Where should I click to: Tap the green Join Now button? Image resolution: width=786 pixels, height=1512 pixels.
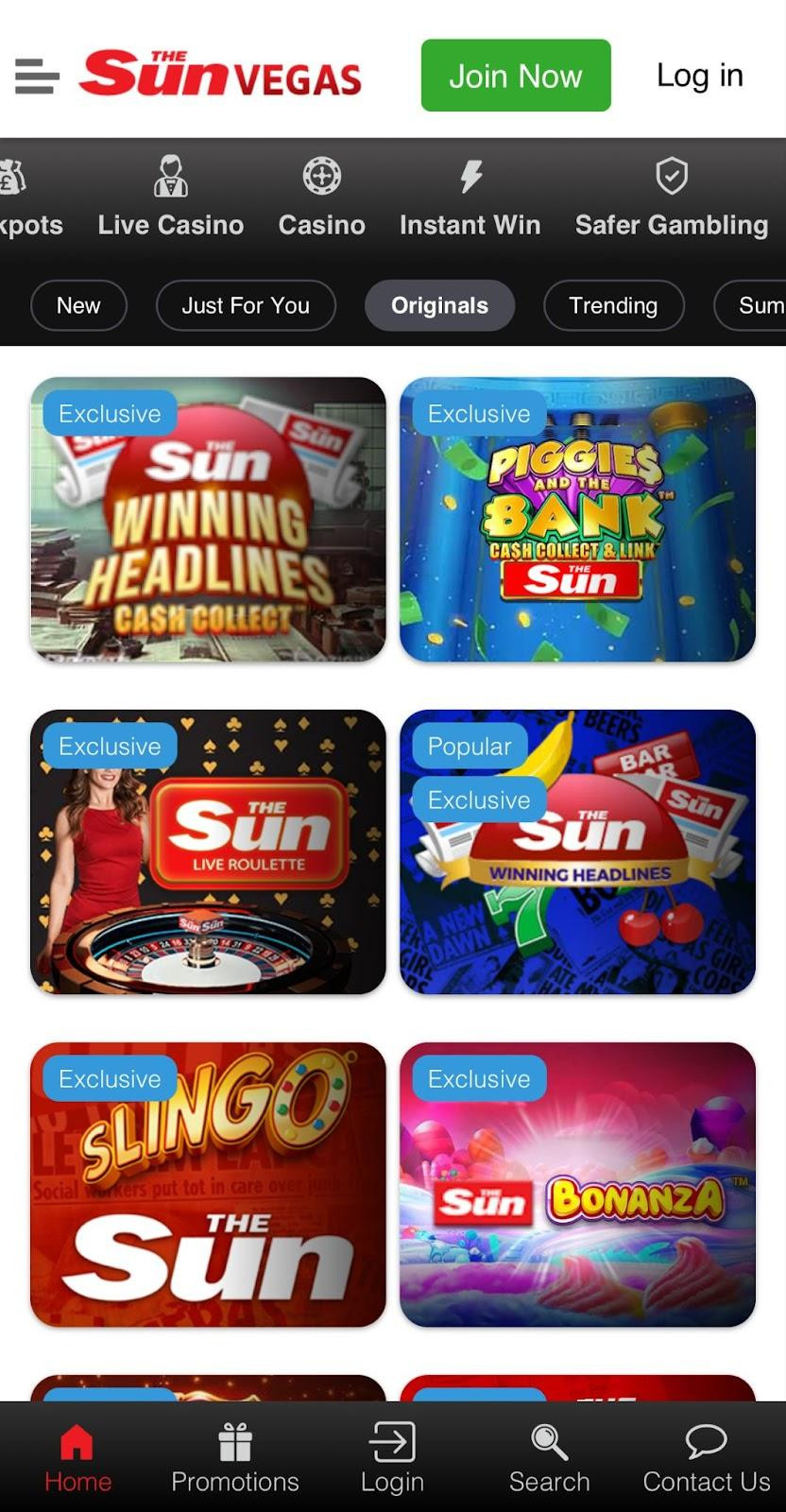pyautogui.click(x=515, y=76)
